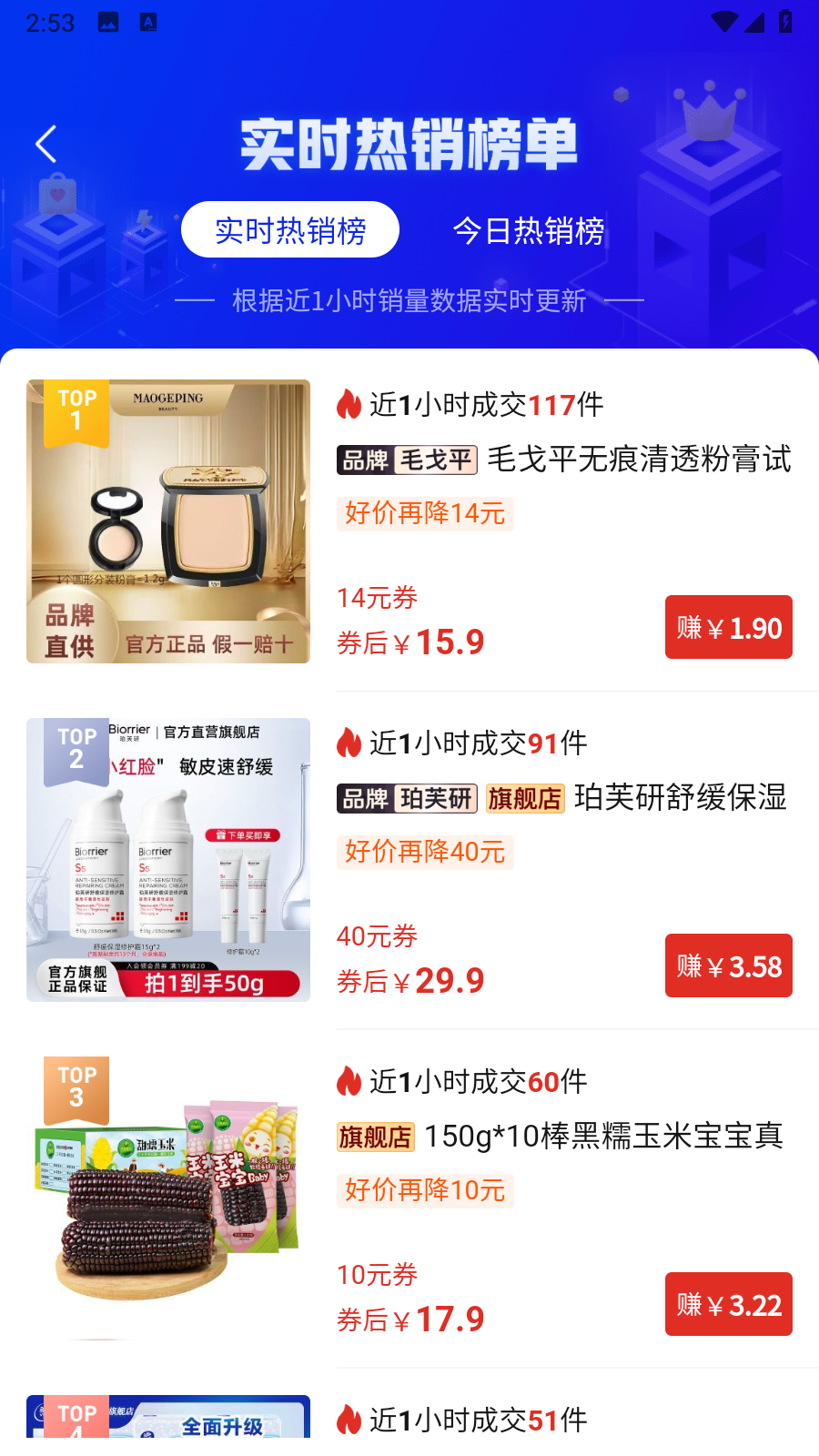Select the 实时热销榜 tab

click(x=290, y=230)
